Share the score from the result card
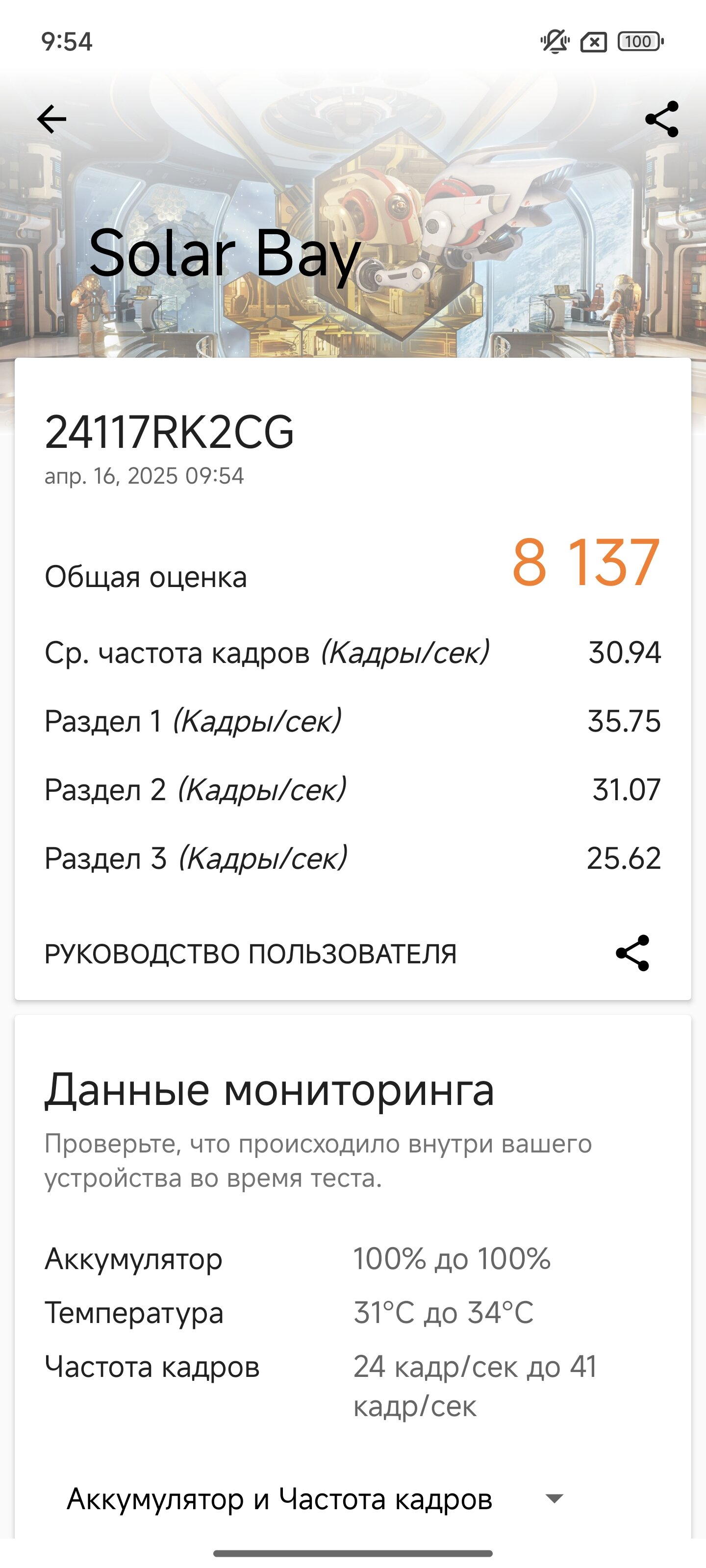706x1568 pixels. click(x=632, y=953)
